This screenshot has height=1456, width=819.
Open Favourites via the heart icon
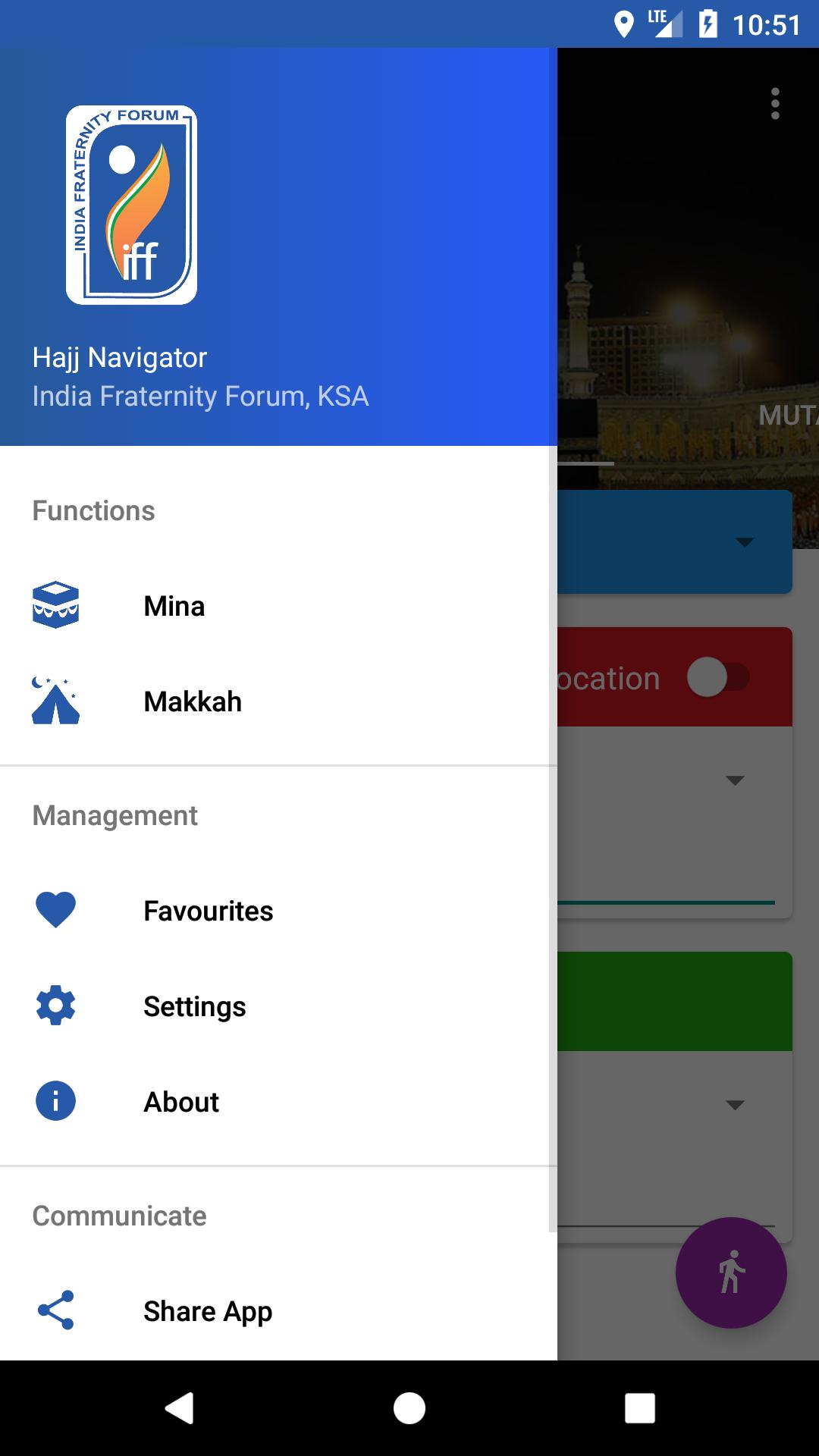click(54, 911)
